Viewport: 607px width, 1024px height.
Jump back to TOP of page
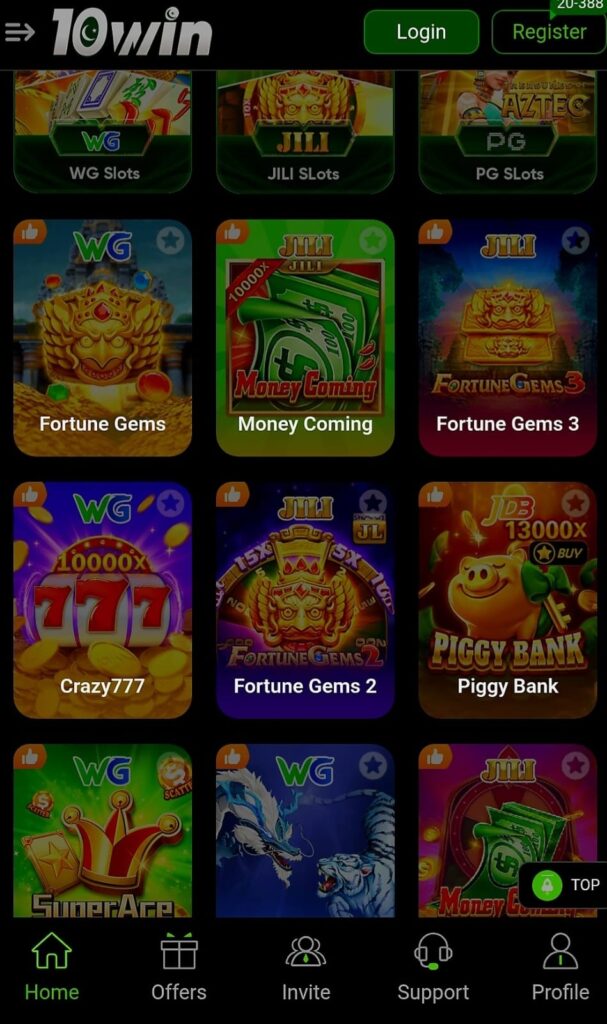tap(567, 884)
